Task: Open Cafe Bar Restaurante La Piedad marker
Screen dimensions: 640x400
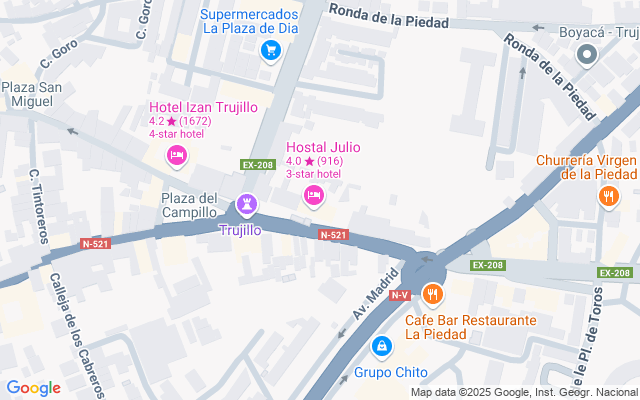Action: pyautogui.click(x=432, y=294)
